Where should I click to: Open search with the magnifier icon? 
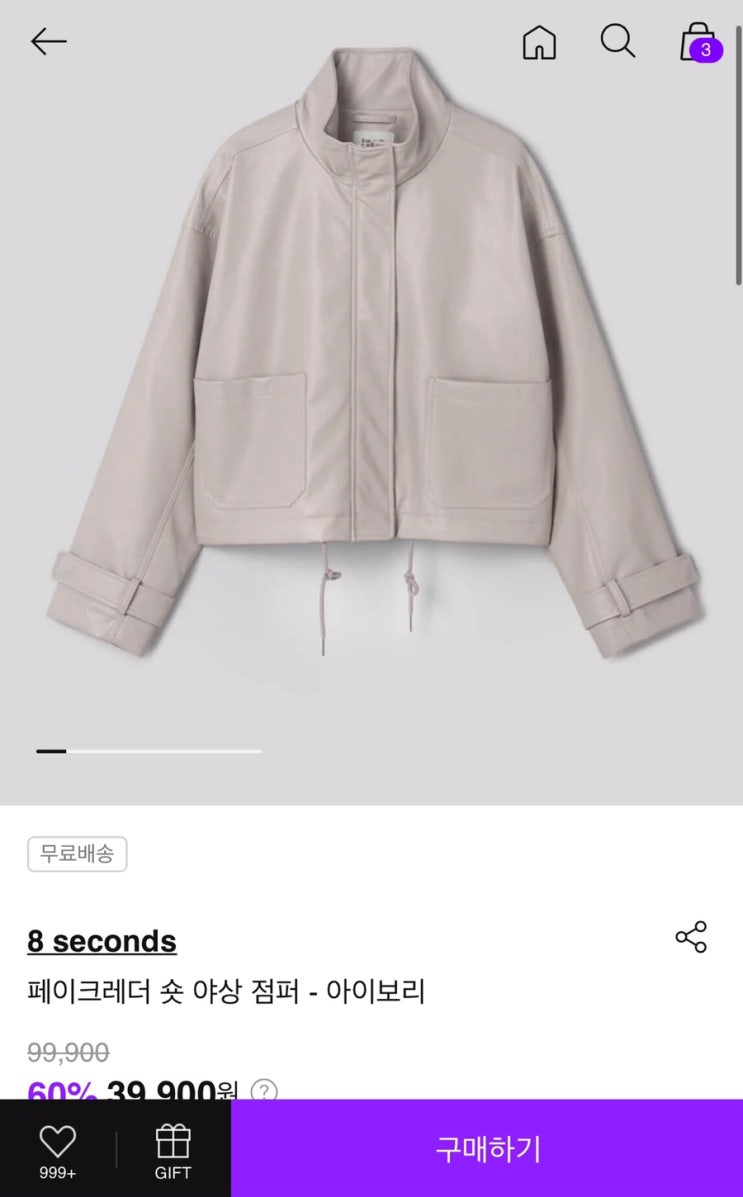pyautogui.click(x=617, y=41)
